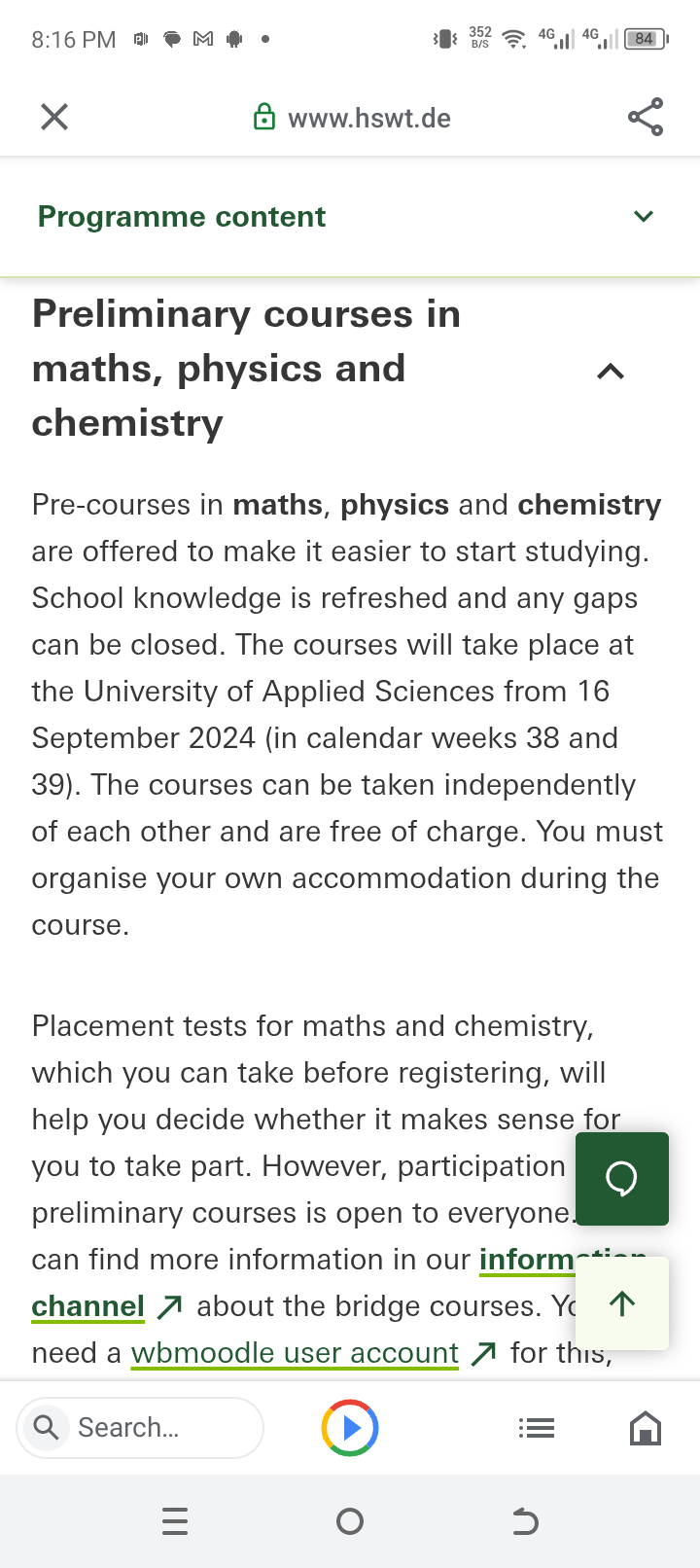Image resolution: width=700 pixels, height=1568 pixels.
Task: Collapse the Preliminary courses section
Action: pos(611,371)
